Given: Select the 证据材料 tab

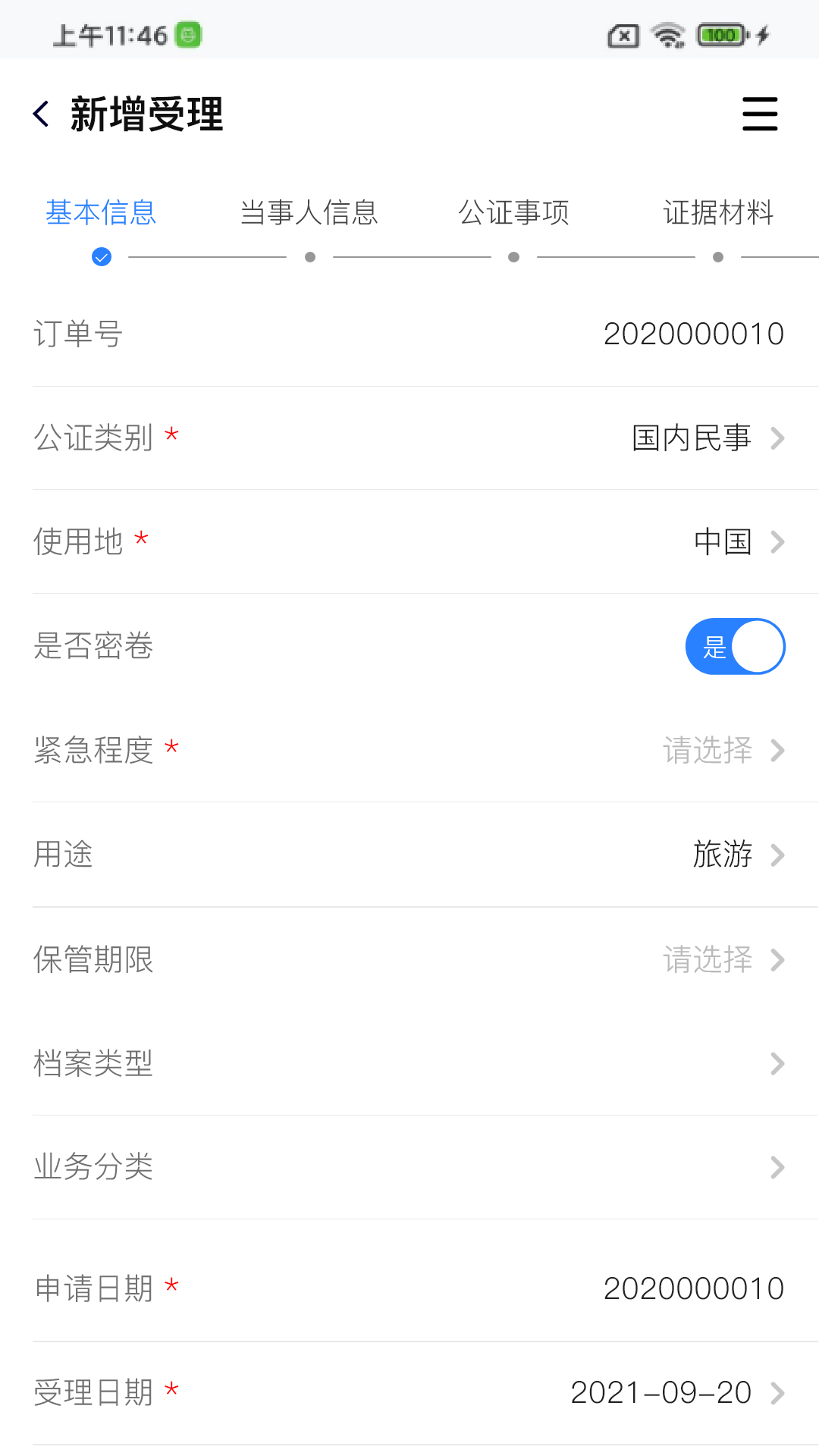Looking at the screenshot, I should coord(718,213).
